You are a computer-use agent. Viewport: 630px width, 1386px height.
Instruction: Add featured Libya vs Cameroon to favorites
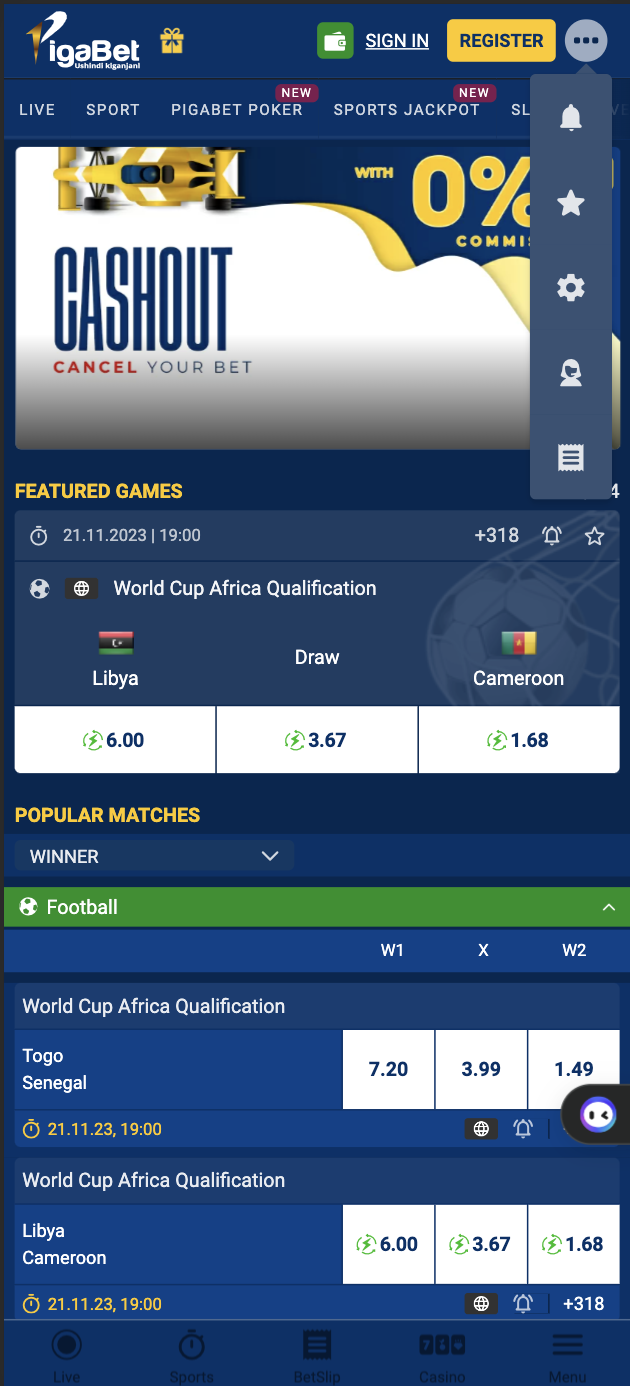(595, 536)
